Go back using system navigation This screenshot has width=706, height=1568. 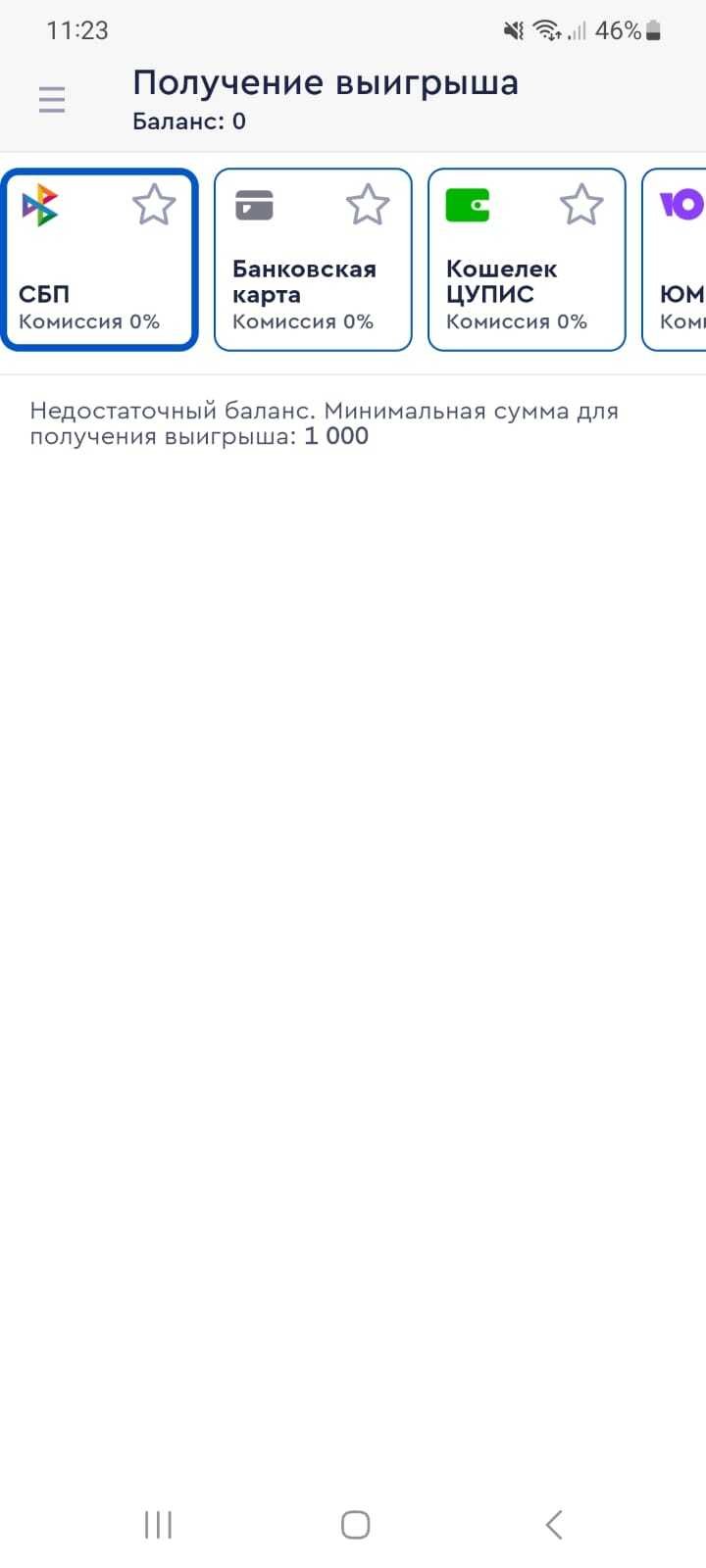point(554,1524)
